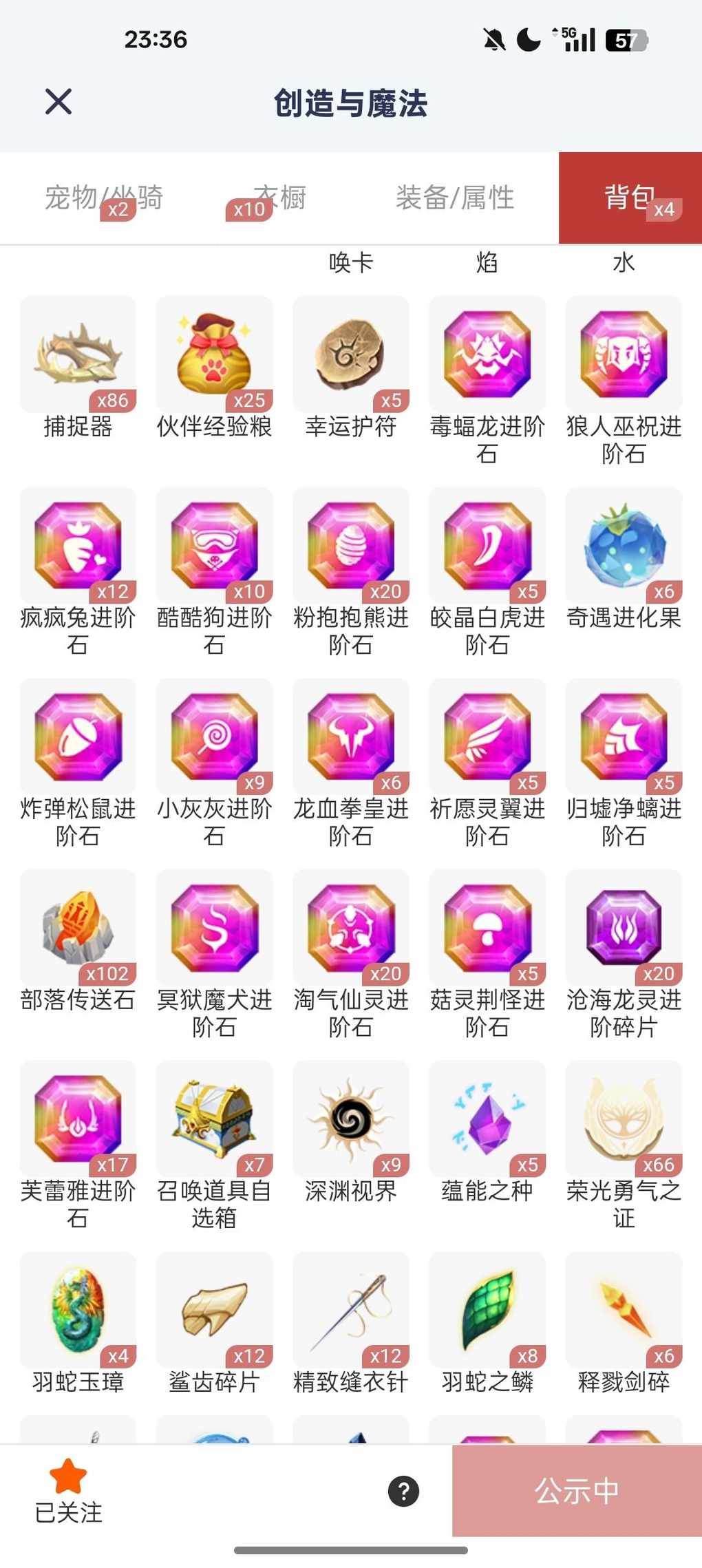Open the help question mark
Screen dimensions: 702x1568
tap(403, 1491)
